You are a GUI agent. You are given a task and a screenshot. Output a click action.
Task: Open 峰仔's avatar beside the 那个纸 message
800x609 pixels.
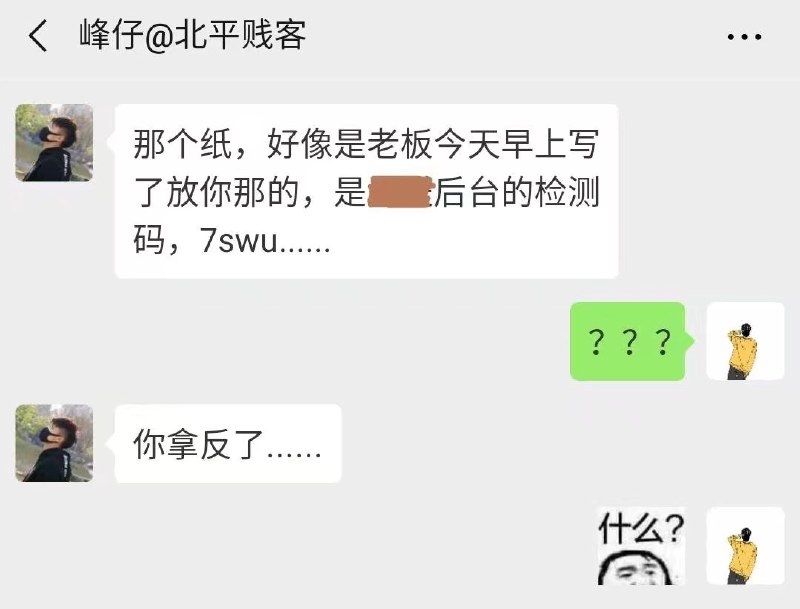(54, 143)
